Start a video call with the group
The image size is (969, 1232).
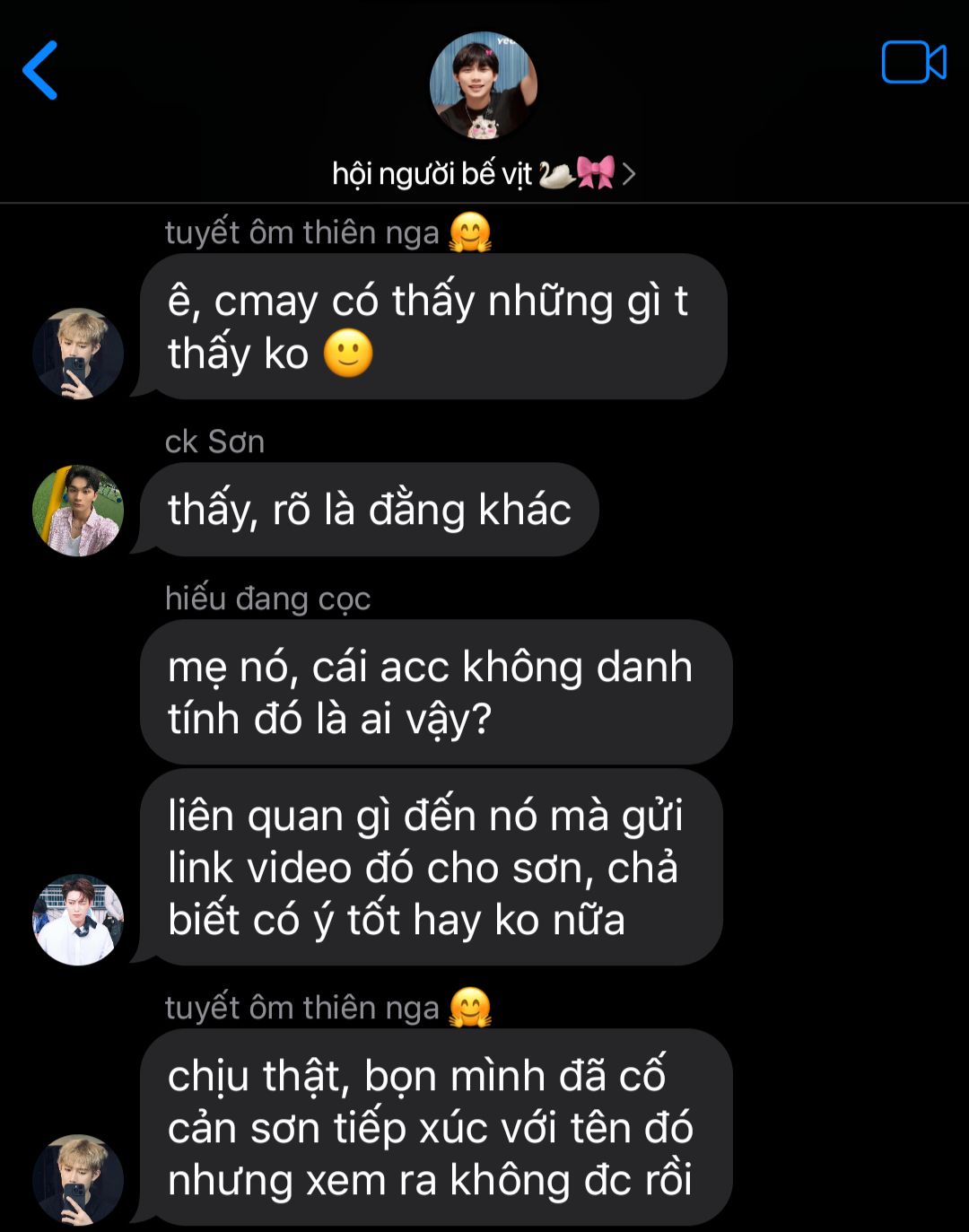click(x=913, y=63)
